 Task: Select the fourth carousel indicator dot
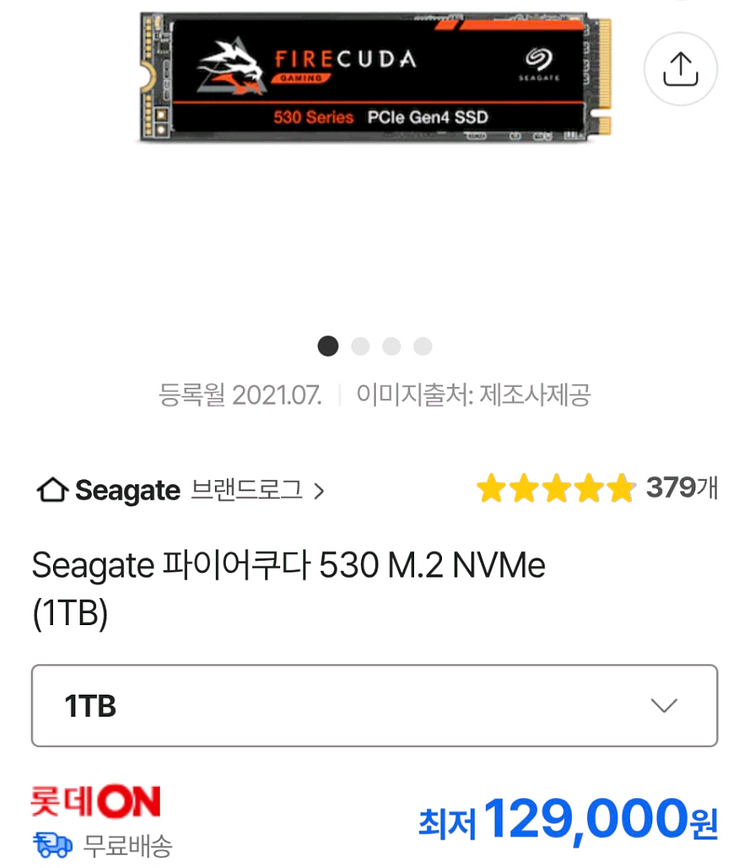[423, 346]
